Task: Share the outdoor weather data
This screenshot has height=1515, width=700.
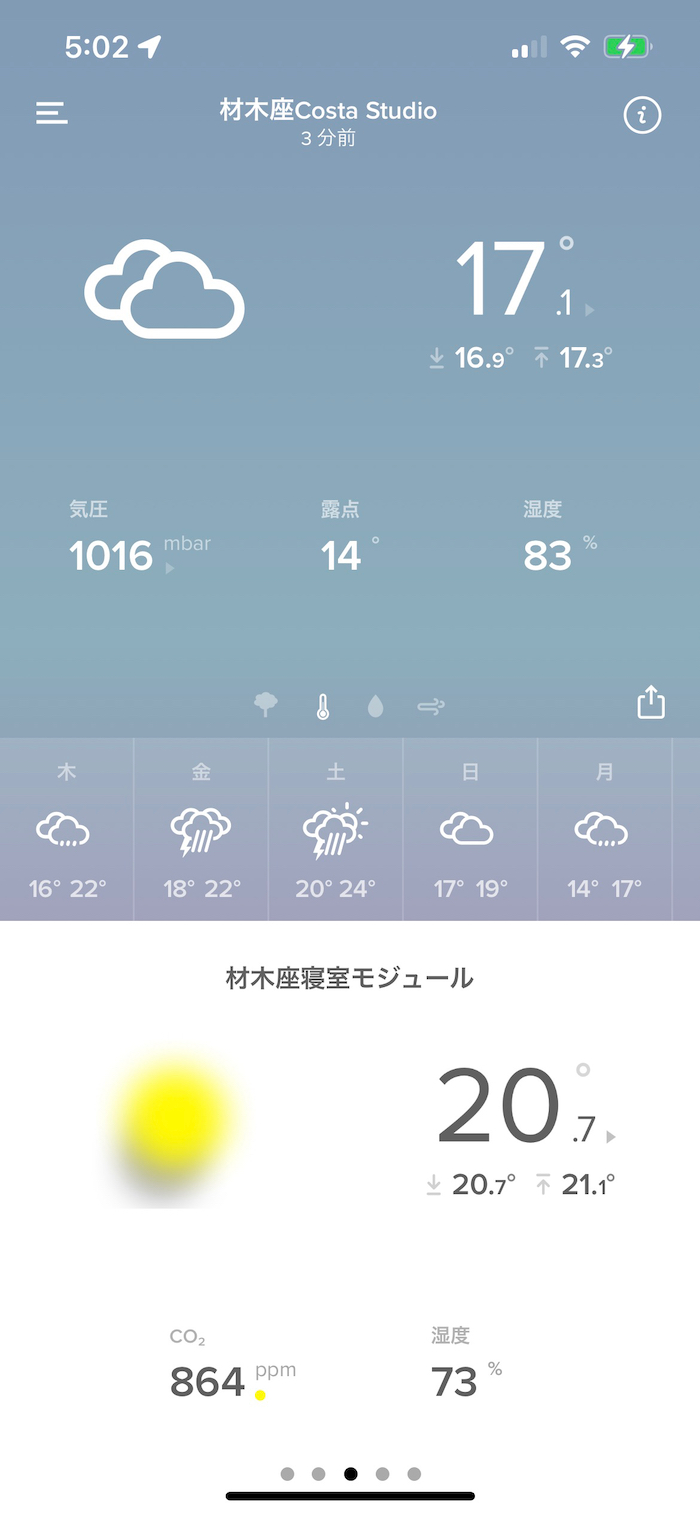Action: 651,701
